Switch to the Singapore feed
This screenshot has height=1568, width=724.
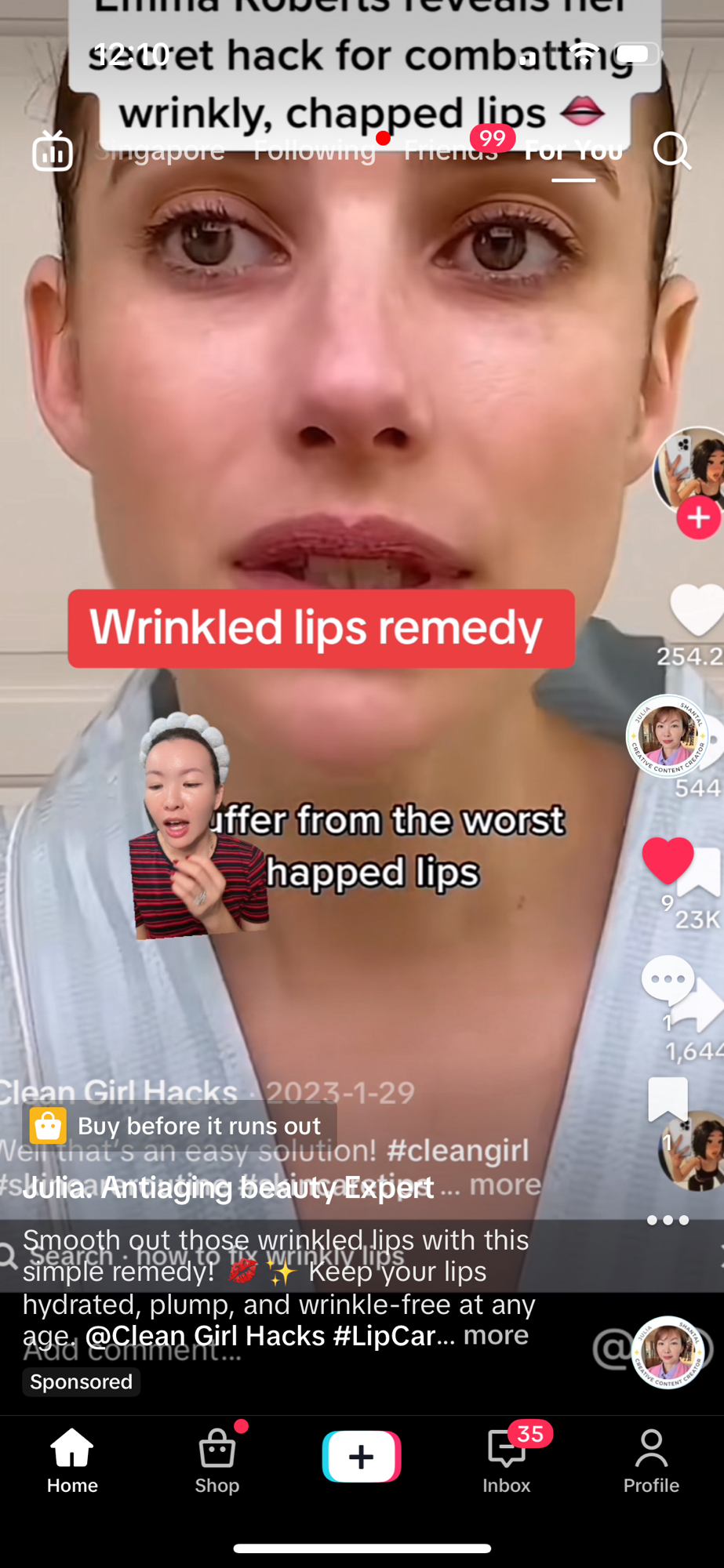point(160,151)
